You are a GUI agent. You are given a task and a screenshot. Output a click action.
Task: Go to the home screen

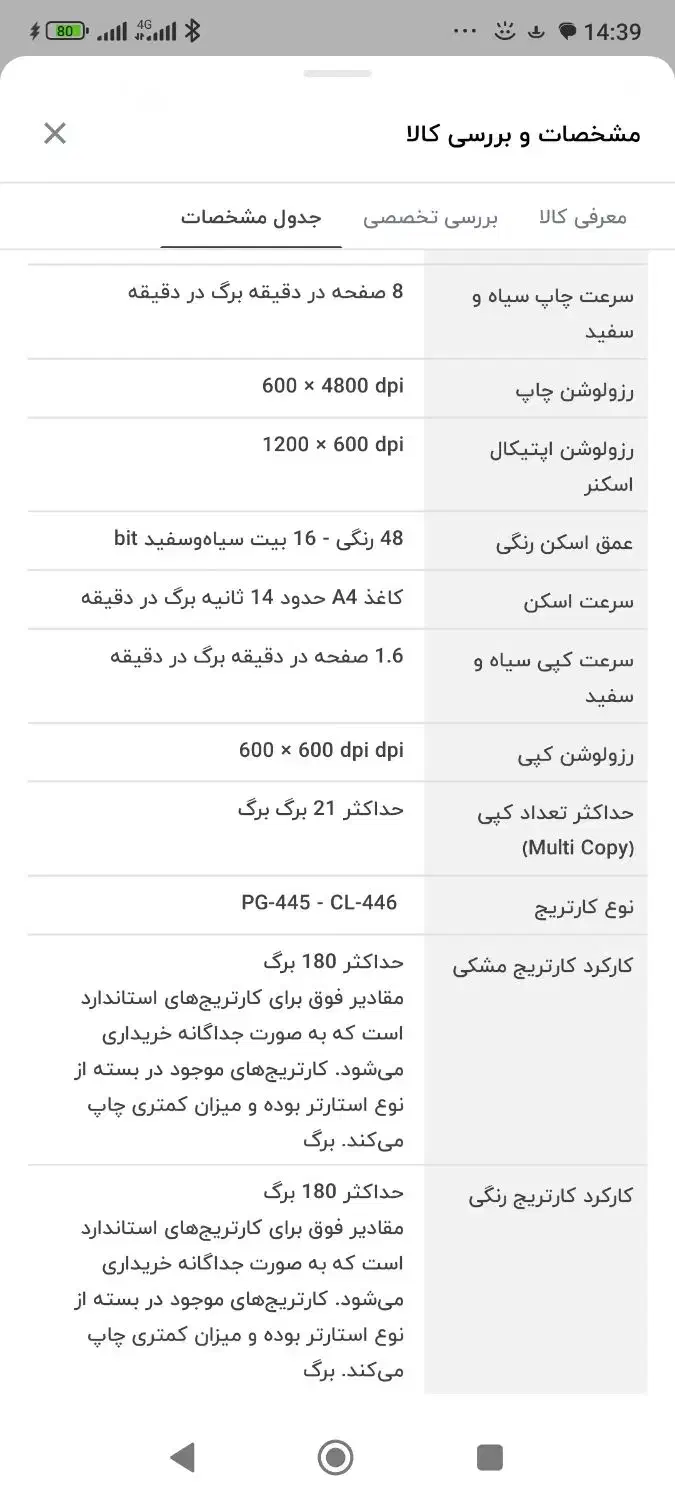tap(336, 1457)
